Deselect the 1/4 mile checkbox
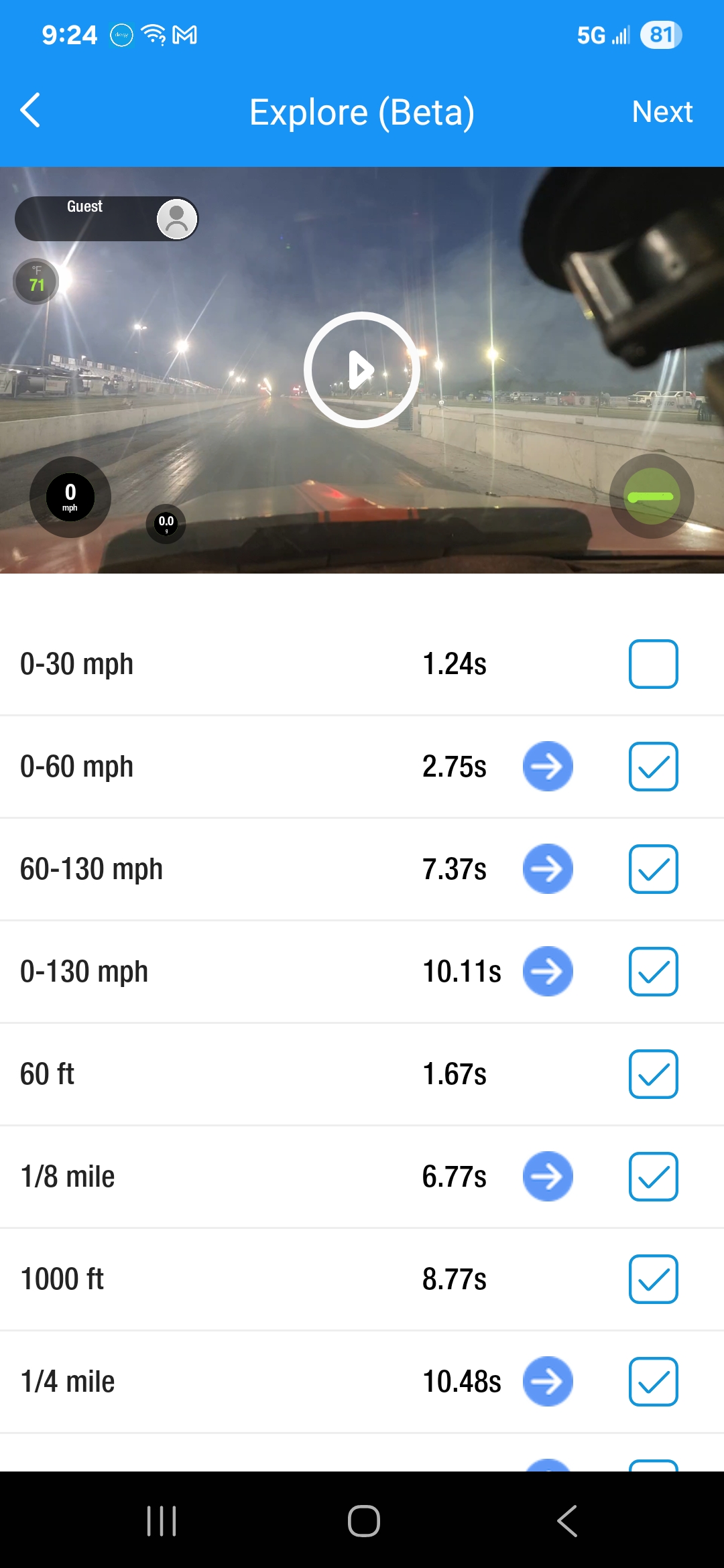The height and width of the screenshot is (1568, 724). pyautogui.click(x=653, y=1382)
